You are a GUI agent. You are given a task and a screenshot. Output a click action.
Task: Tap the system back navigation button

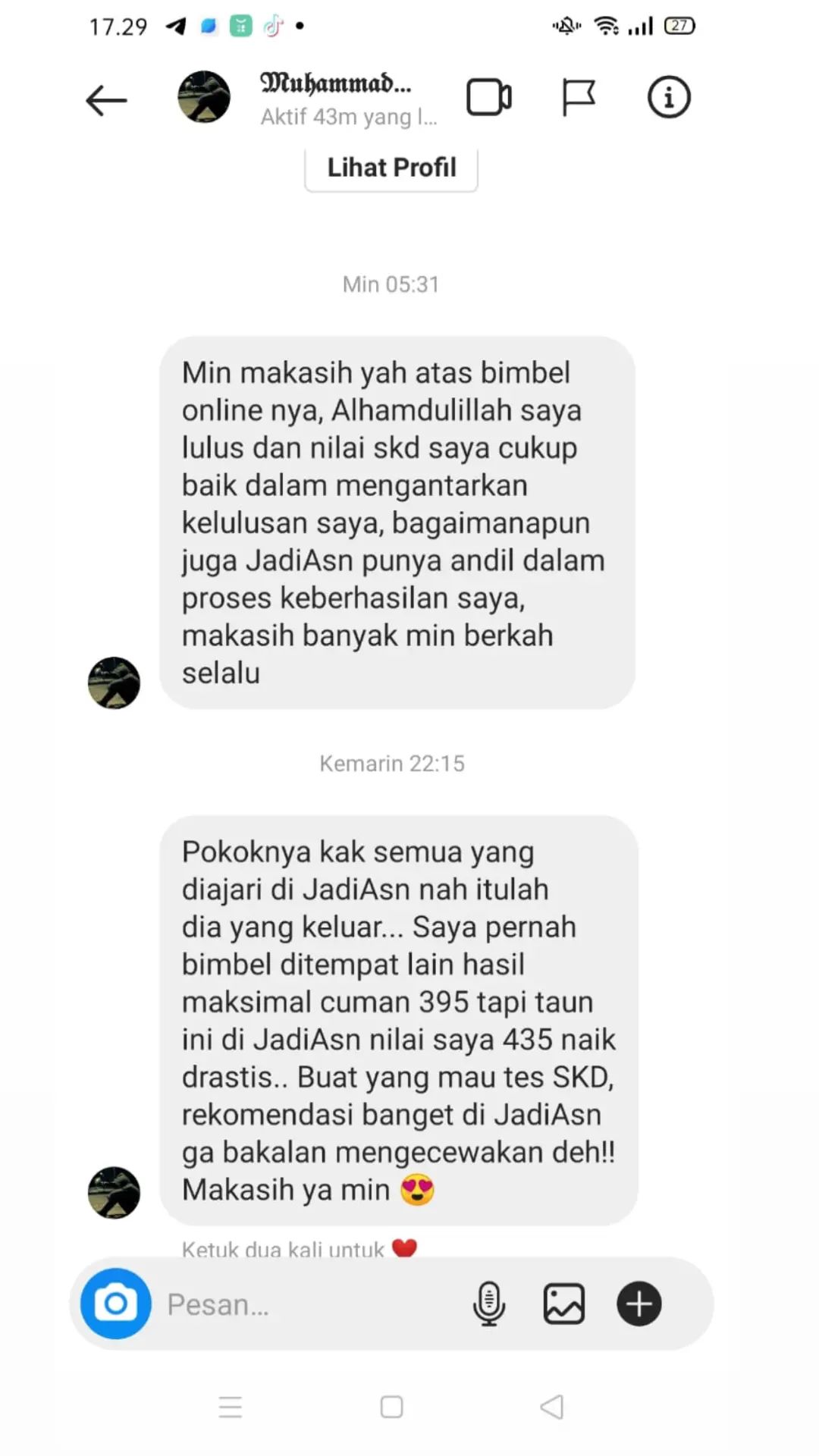[552, 1407]
